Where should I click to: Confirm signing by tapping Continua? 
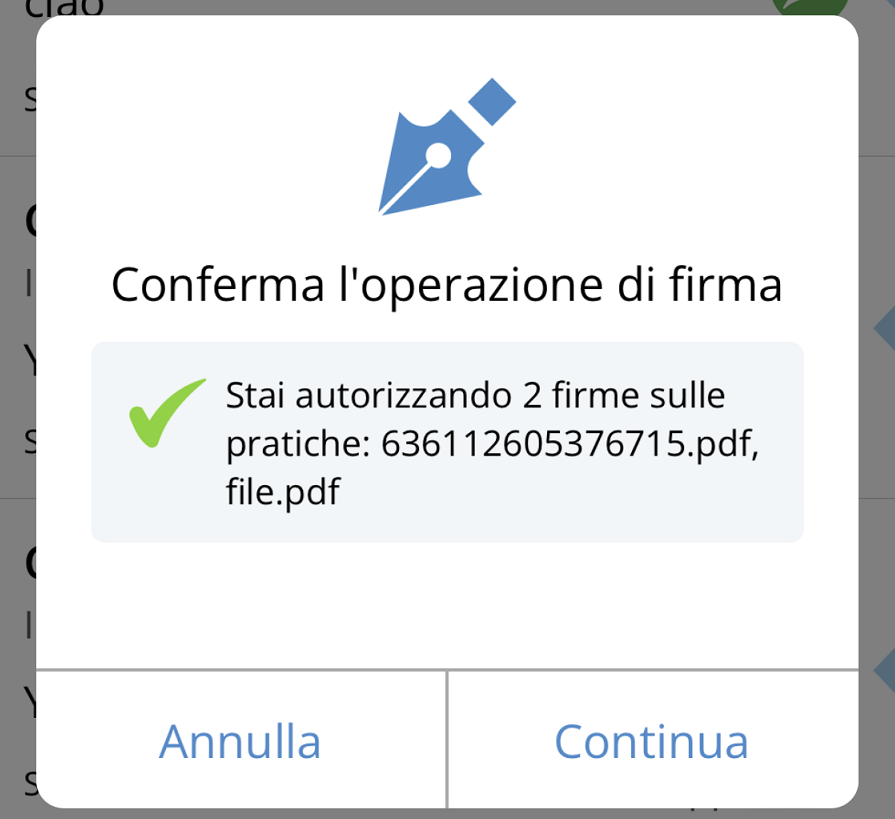[x=651, y=741]
